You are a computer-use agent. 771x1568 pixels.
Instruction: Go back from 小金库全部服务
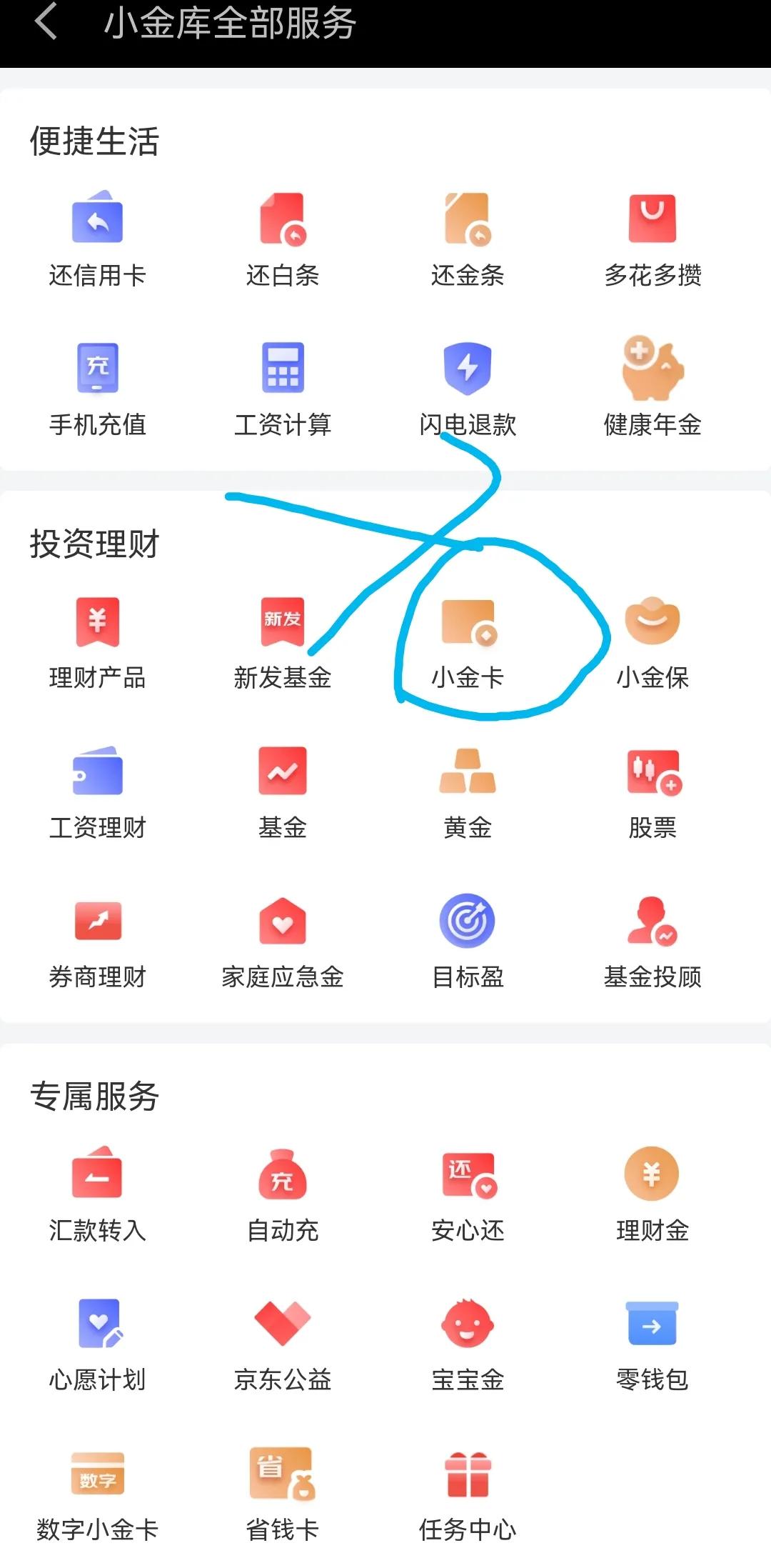pyautogui.click(x=46, y=21)
